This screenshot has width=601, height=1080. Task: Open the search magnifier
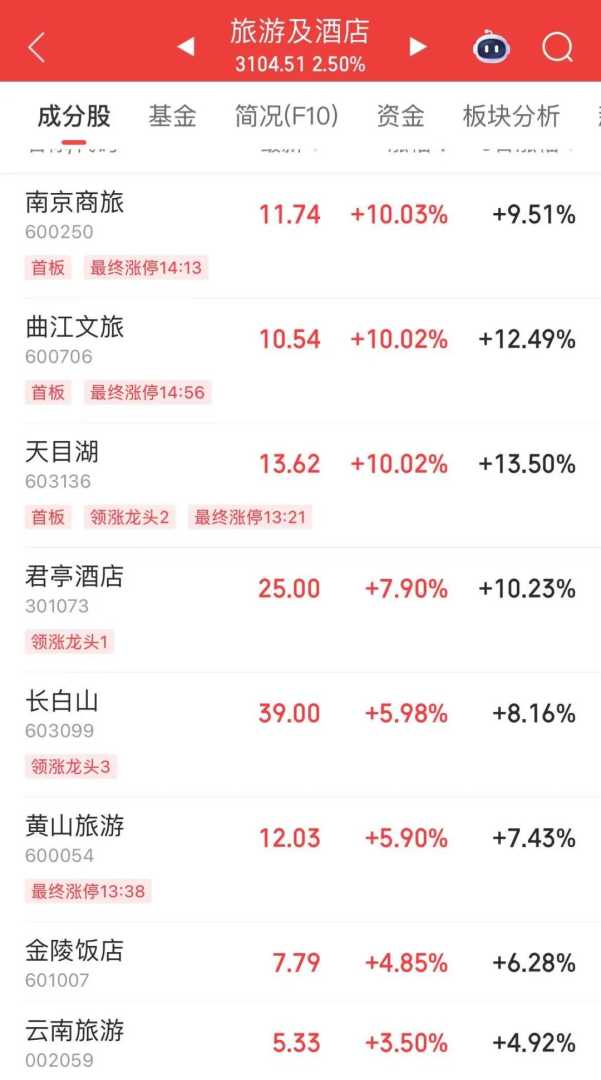coord(557,47)
